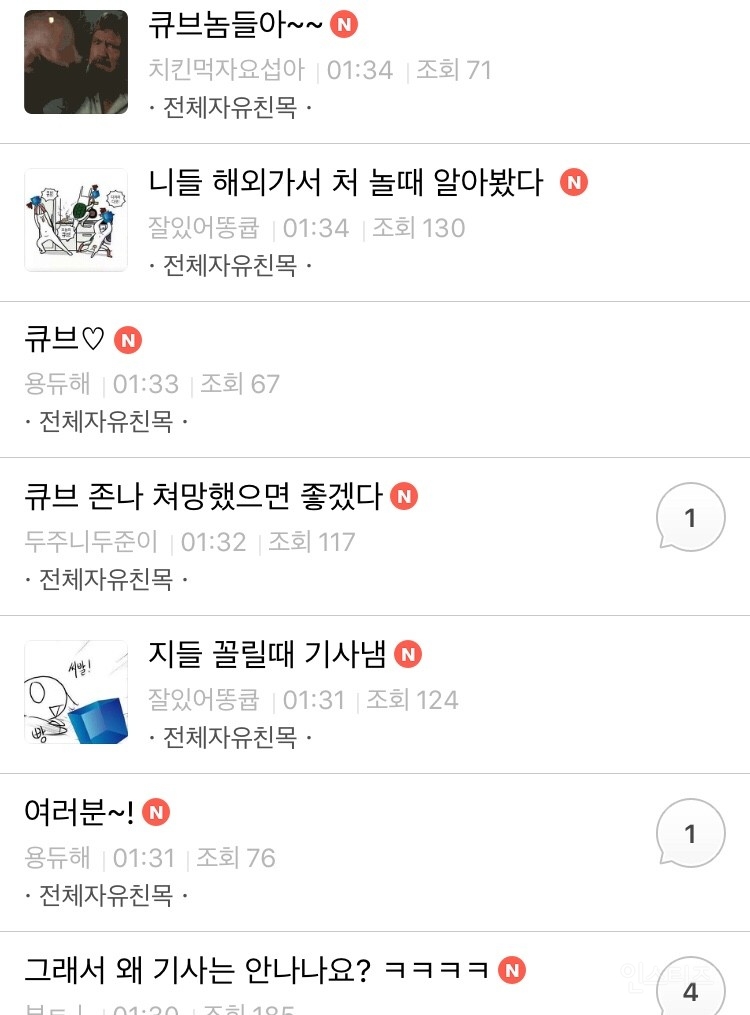This screenshot has height=1015, width=750.
Task: Click the N badge on "니들 해외가서 처 놀때 알아봤다"
Action: (x=575, y=183)
